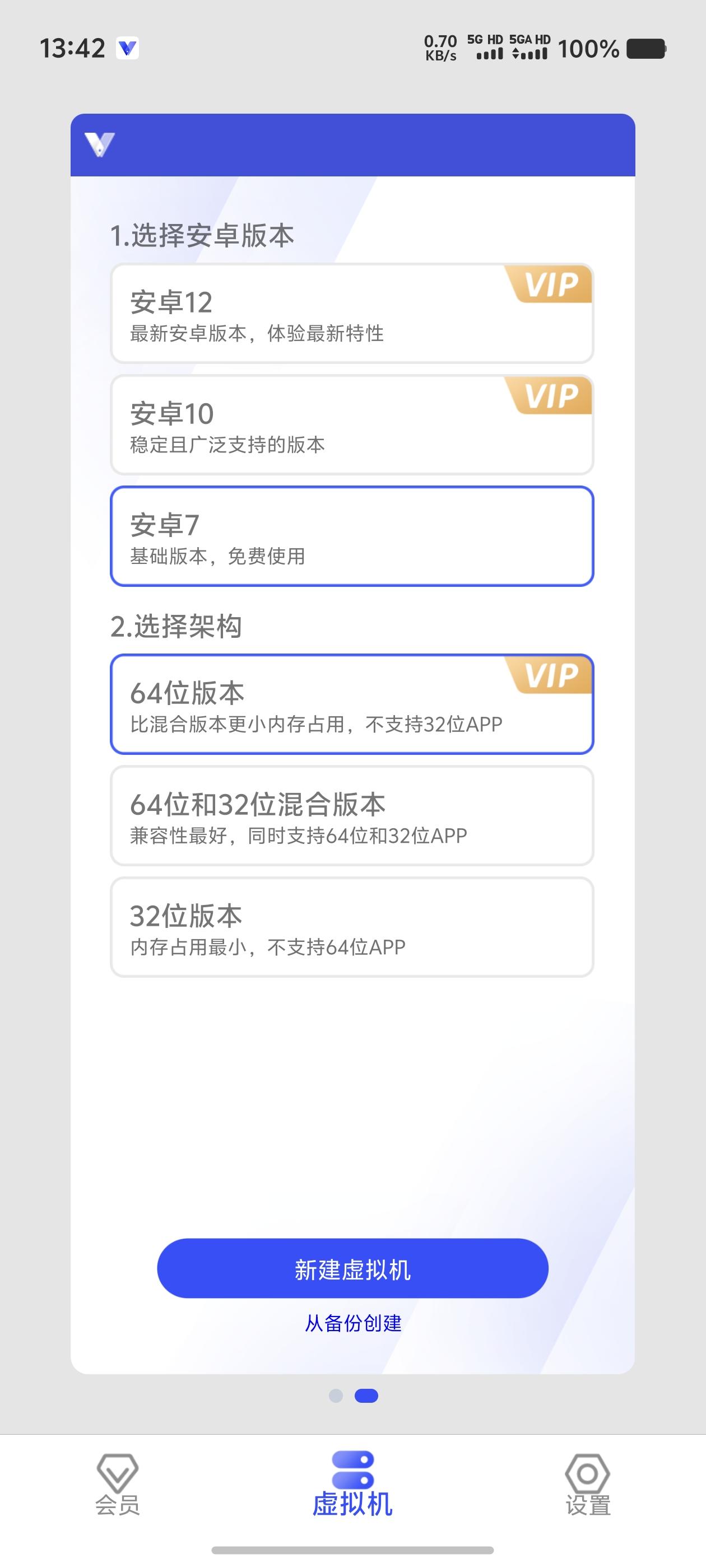This screenshot has width=706, height=1568.
Task: Open the 从备份创建 link
Action: click(x=352, y=1323)
